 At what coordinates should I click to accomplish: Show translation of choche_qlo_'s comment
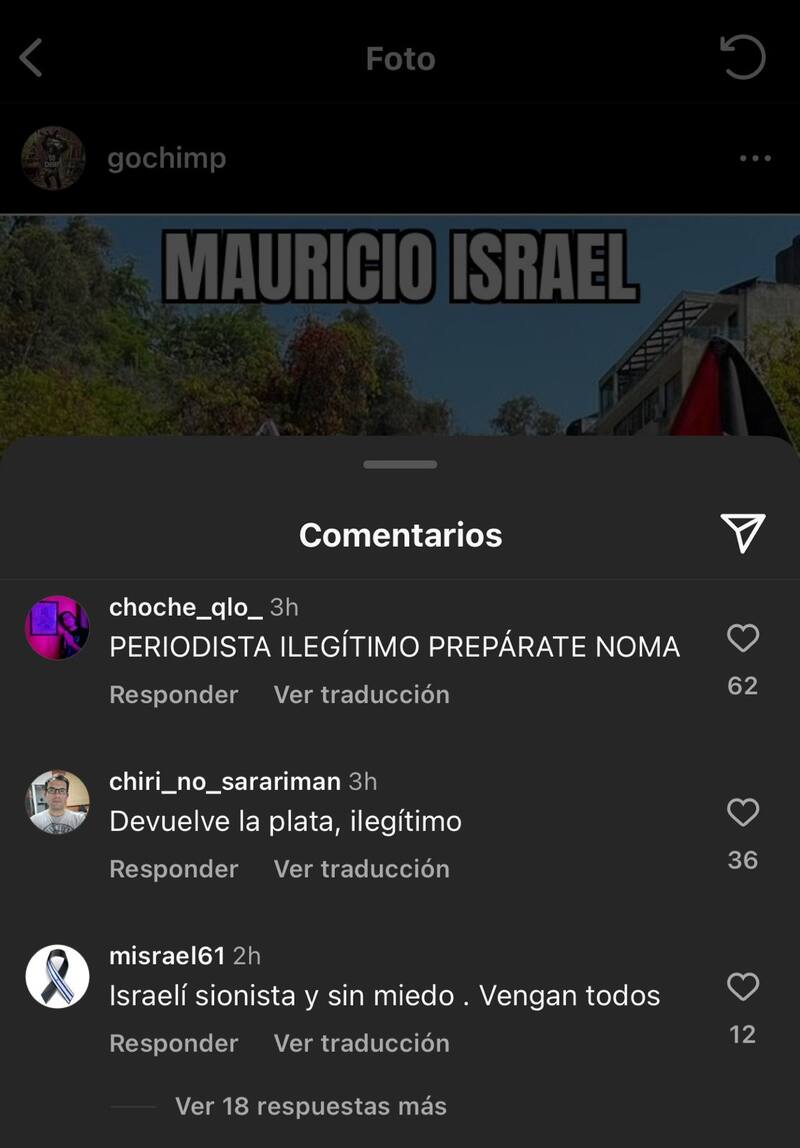click(x=360, y=694)
